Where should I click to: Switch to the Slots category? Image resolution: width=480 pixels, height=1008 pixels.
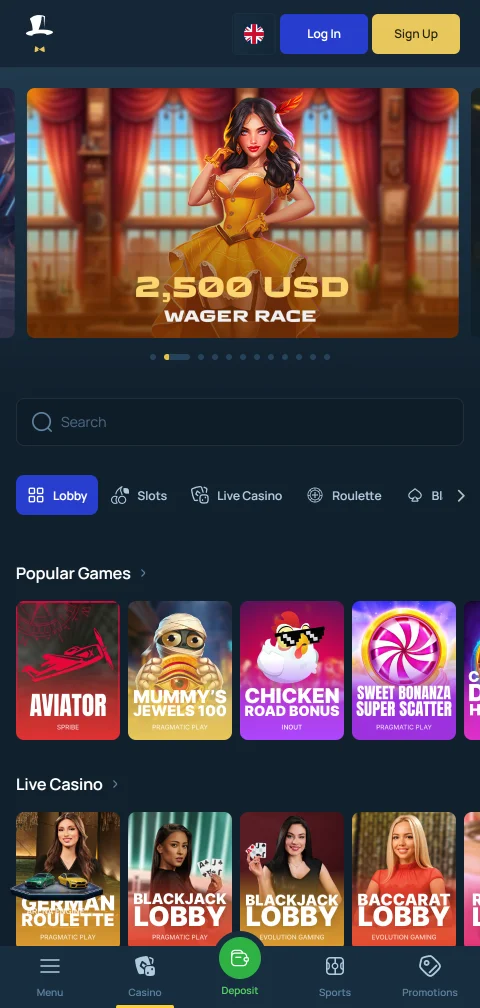(139, 496)
